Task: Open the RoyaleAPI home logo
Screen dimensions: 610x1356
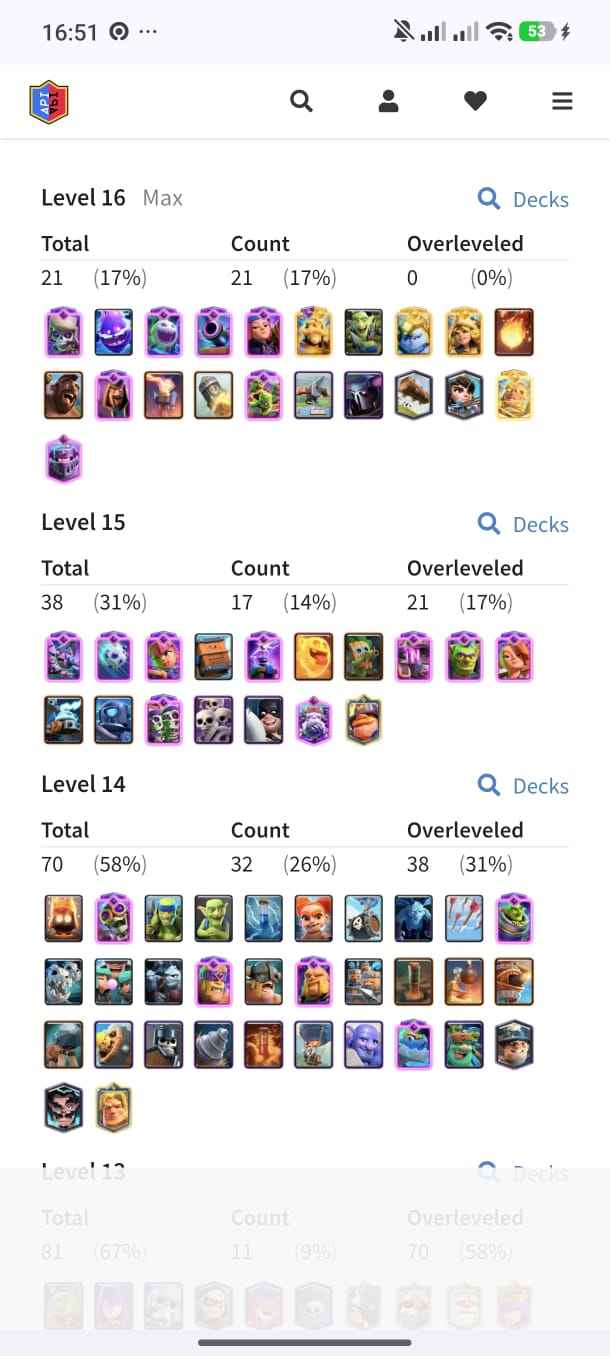Action: pos(49,102)
